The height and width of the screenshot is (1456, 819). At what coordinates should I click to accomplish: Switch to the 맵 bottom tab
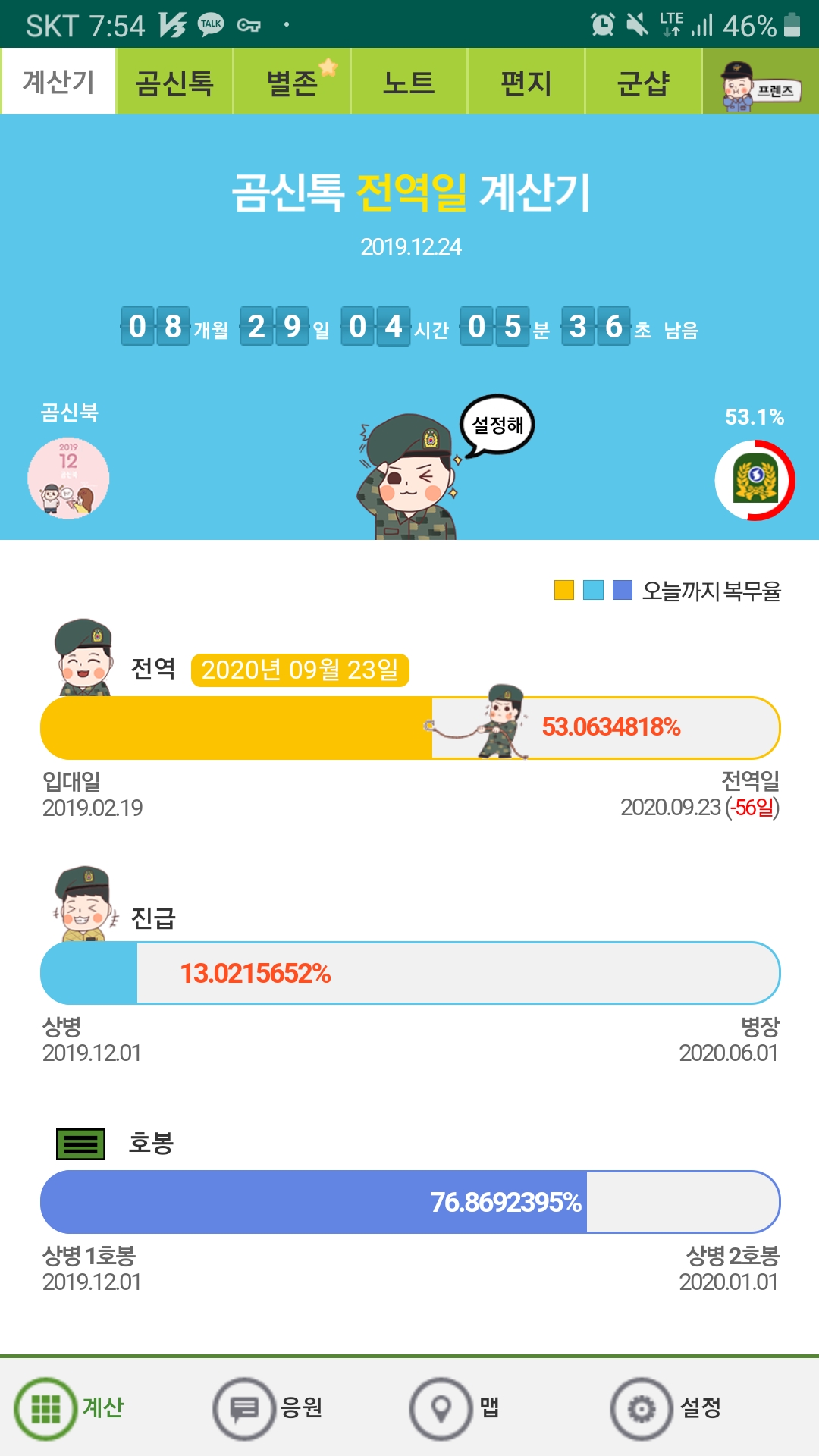455,1408
